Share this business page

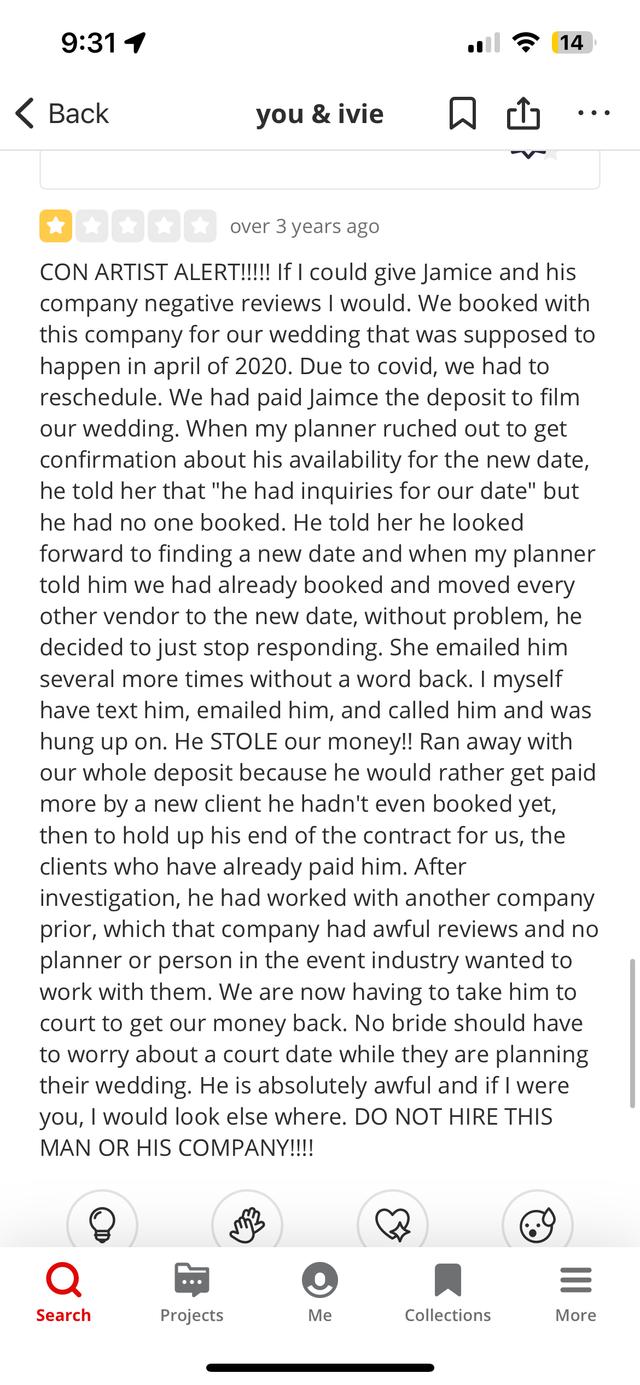coord(523,113)
